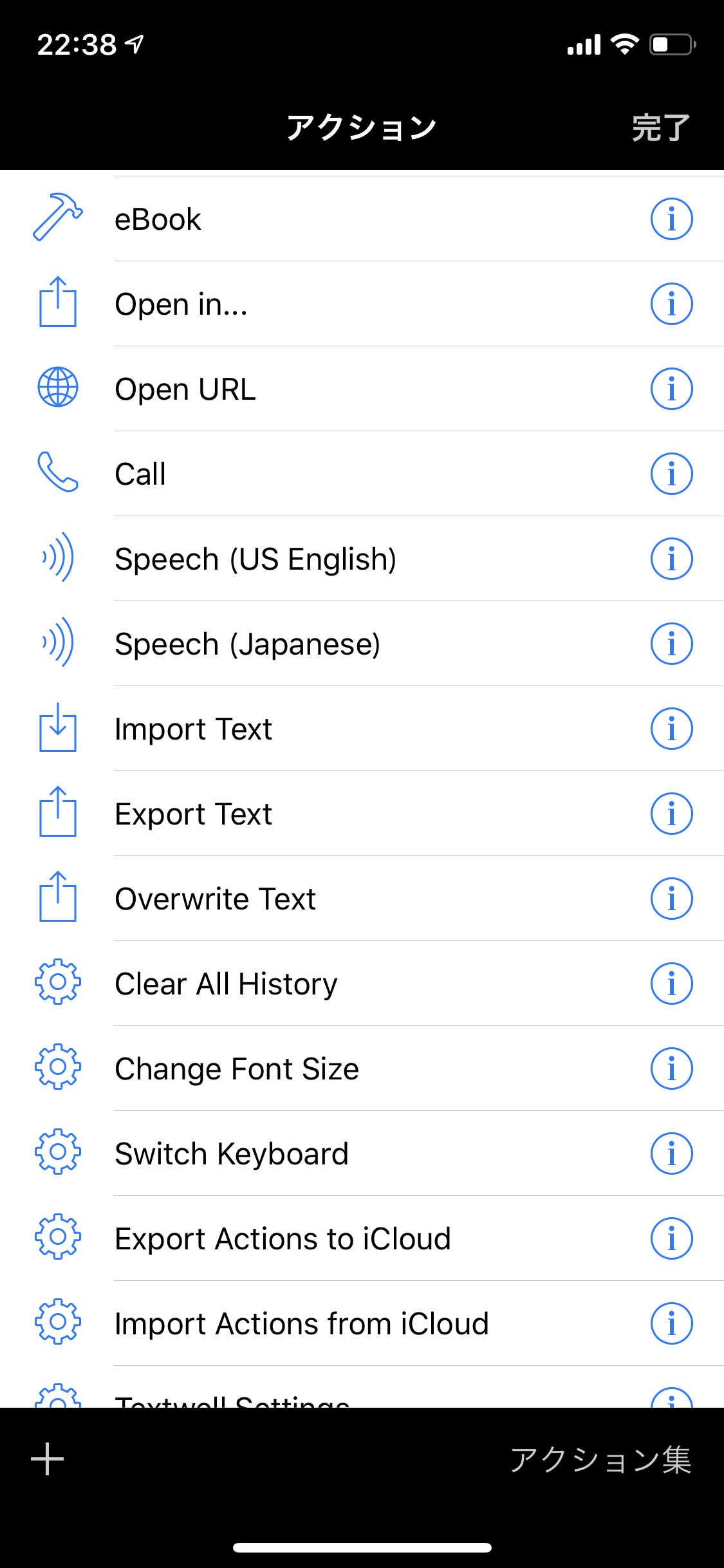The image size is (724, 1568).
Task: View info for Change Font Size
Action: point(671,1069)
